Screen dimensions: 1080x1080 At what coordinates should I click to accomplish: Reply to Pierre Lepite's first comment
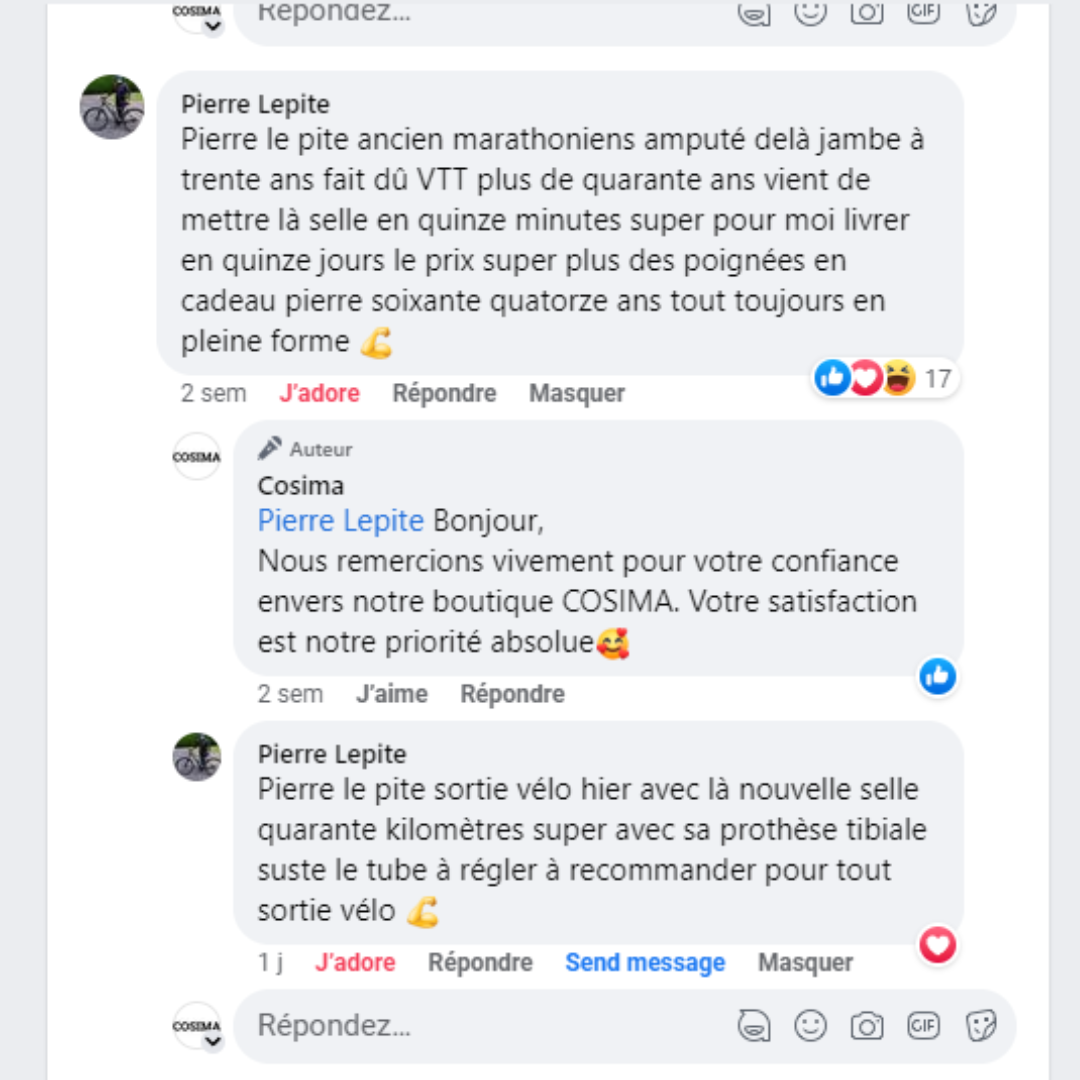tap(444, 393)
